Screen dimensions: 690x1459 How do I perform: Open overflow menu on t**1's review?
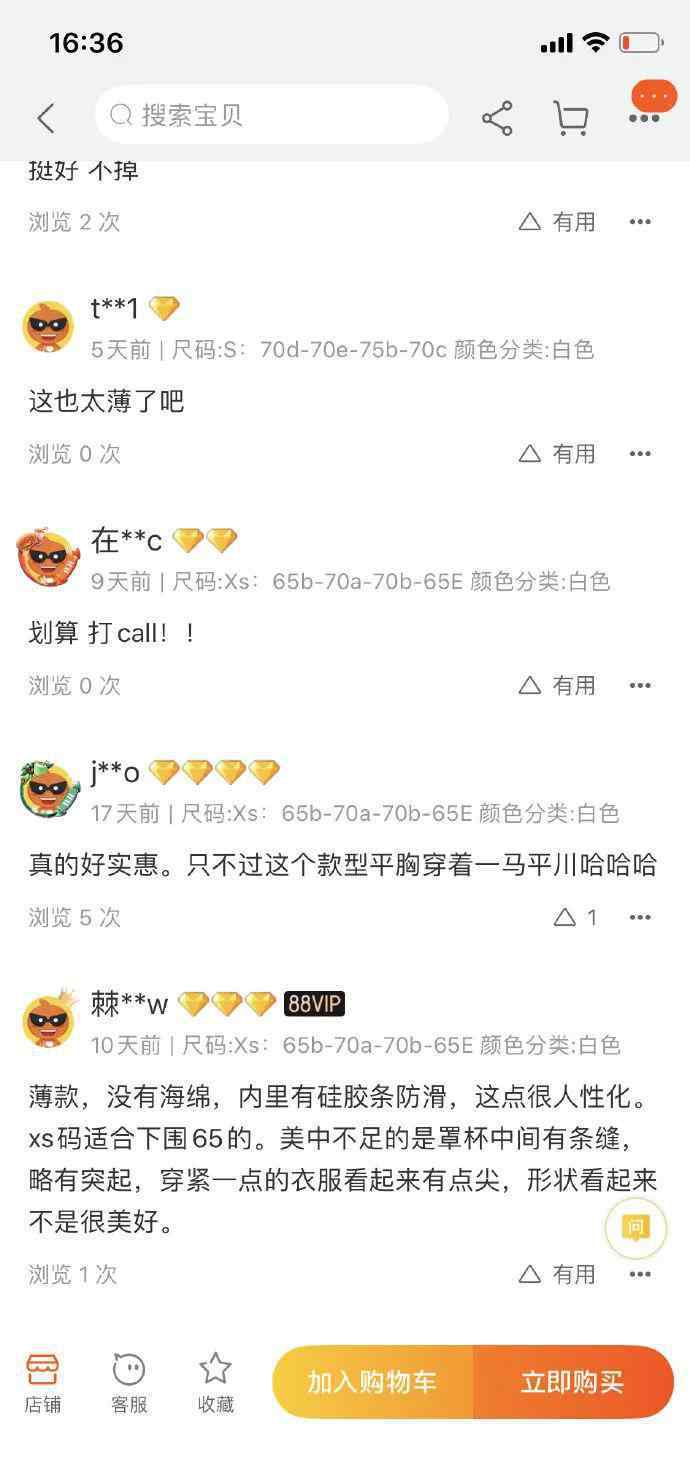click(640, 454)
